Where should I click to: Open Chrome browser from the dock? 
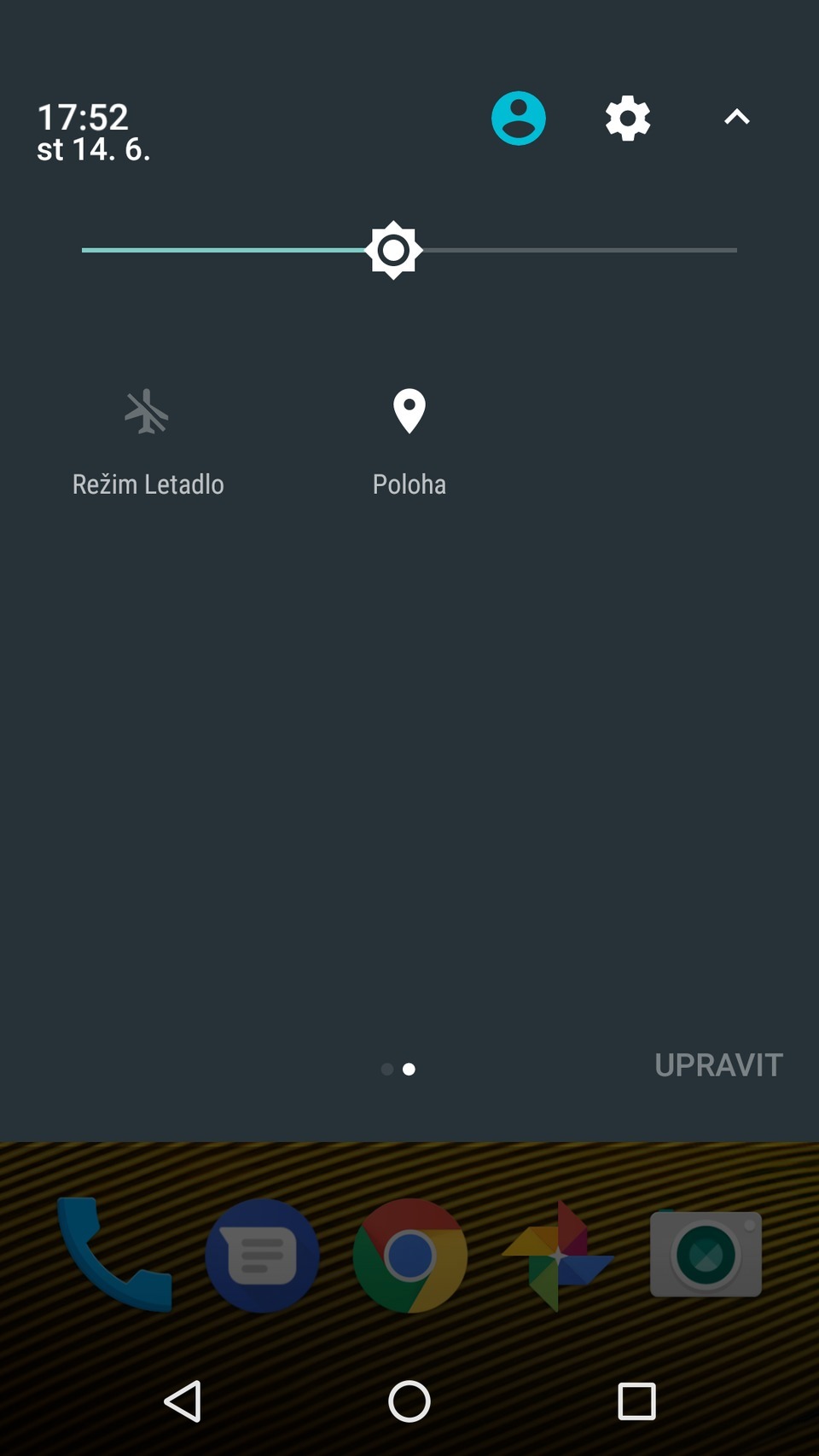408,1255
